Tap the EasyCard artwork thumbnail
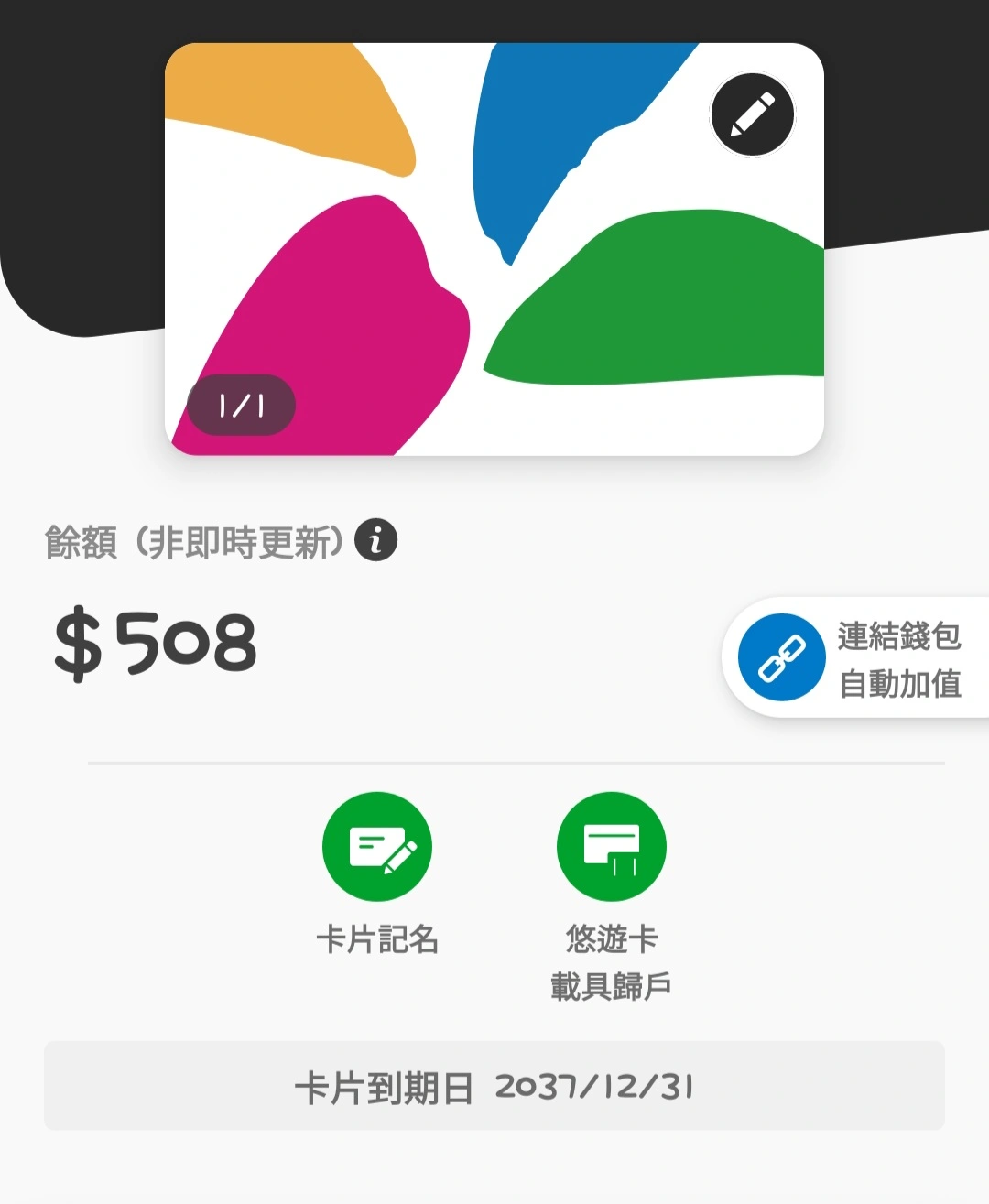 click(x=494, y=247)
